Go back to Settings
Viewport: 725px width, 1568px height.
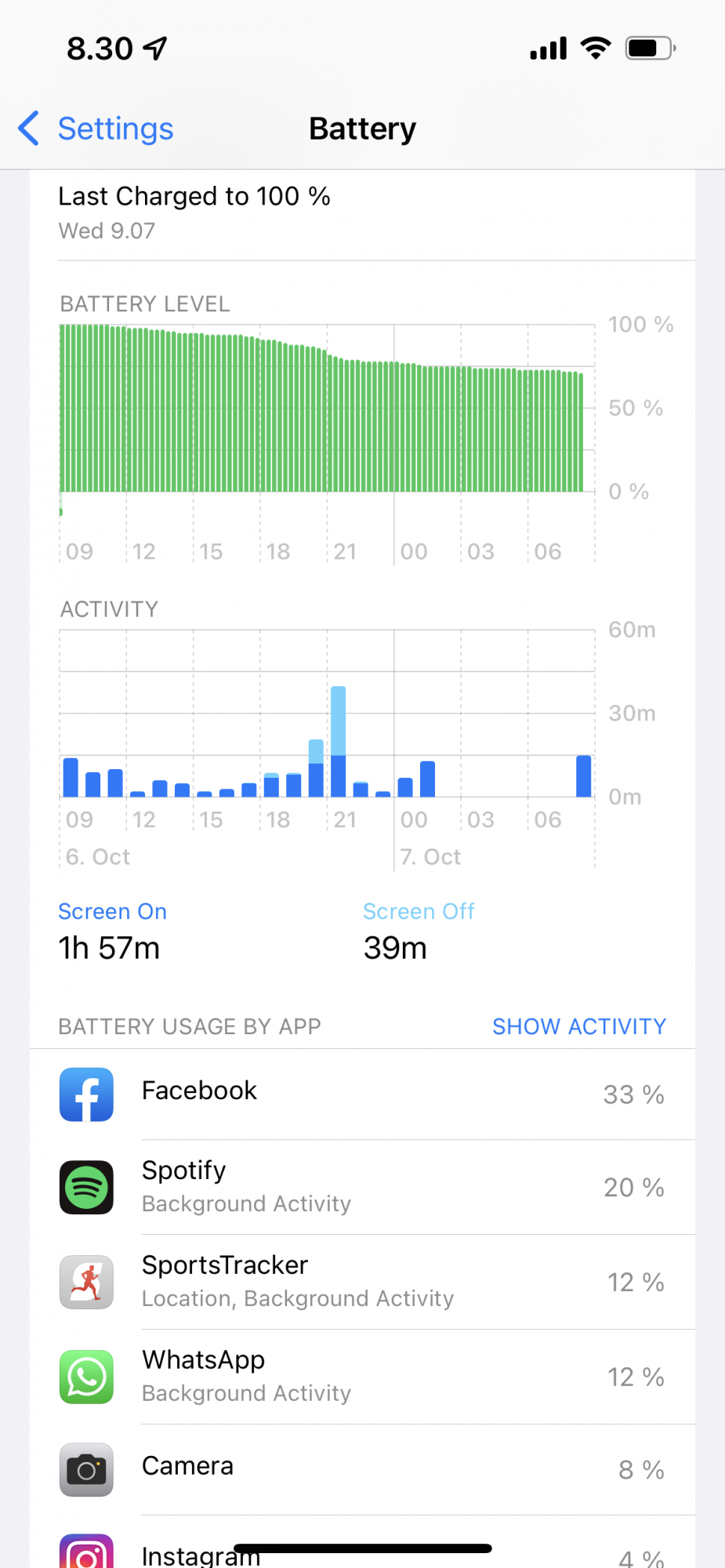96,129
